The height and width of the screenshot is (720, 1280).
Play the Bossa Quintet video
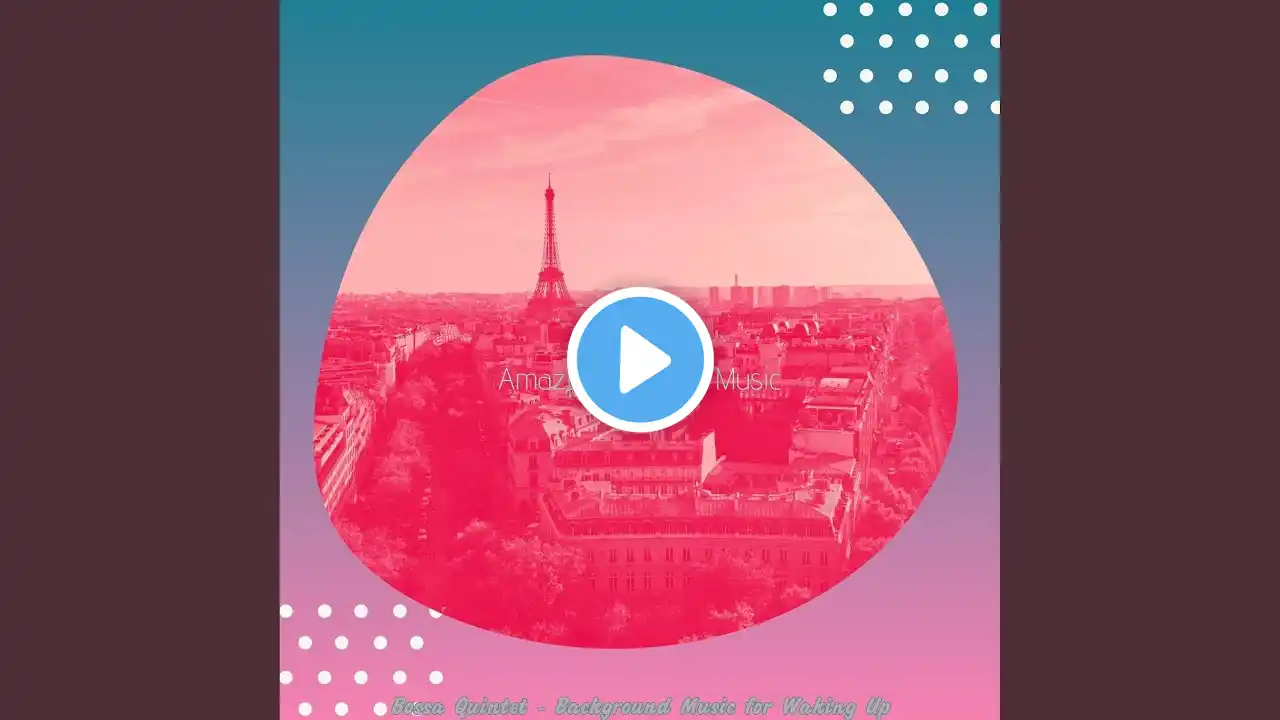click(x=640, y=360)
